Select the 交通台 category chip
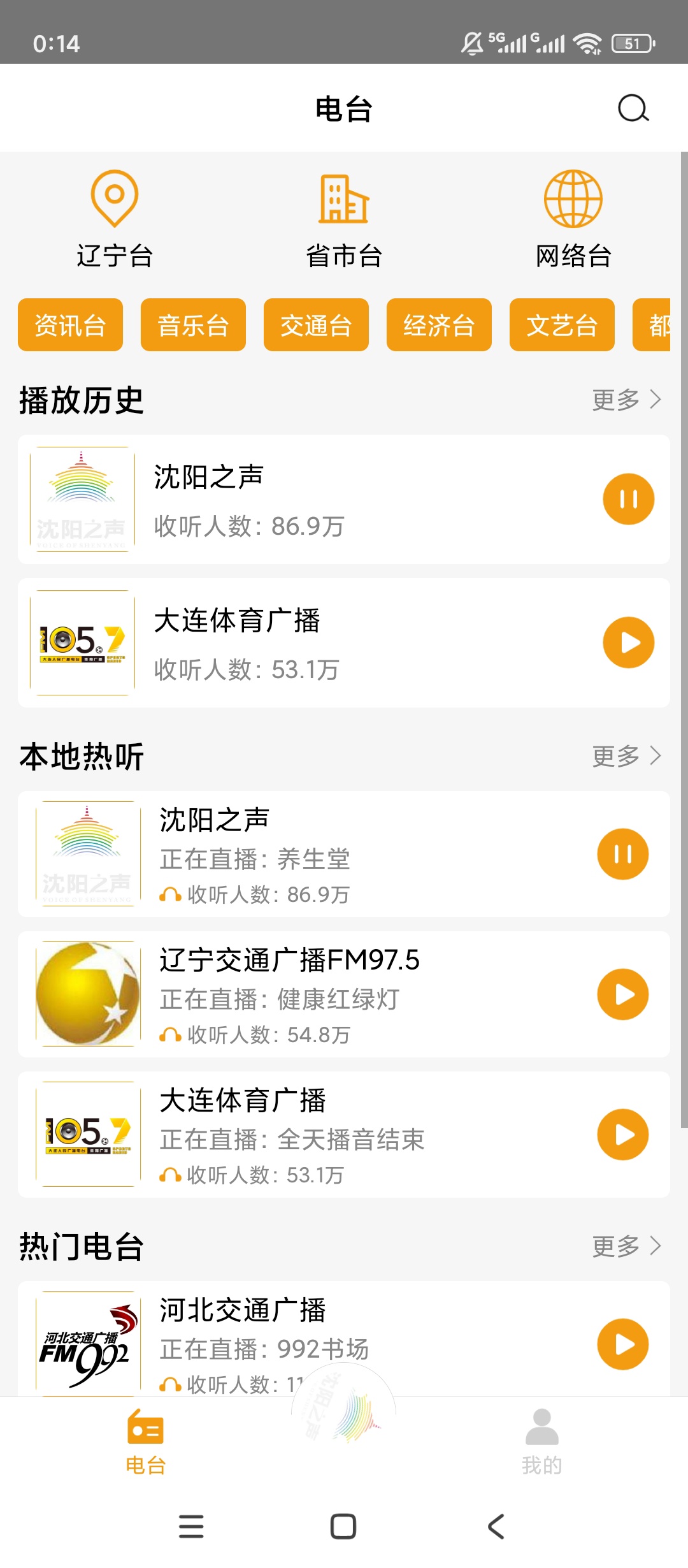Viewport: 688px width, 1568px height. point(316,325)
